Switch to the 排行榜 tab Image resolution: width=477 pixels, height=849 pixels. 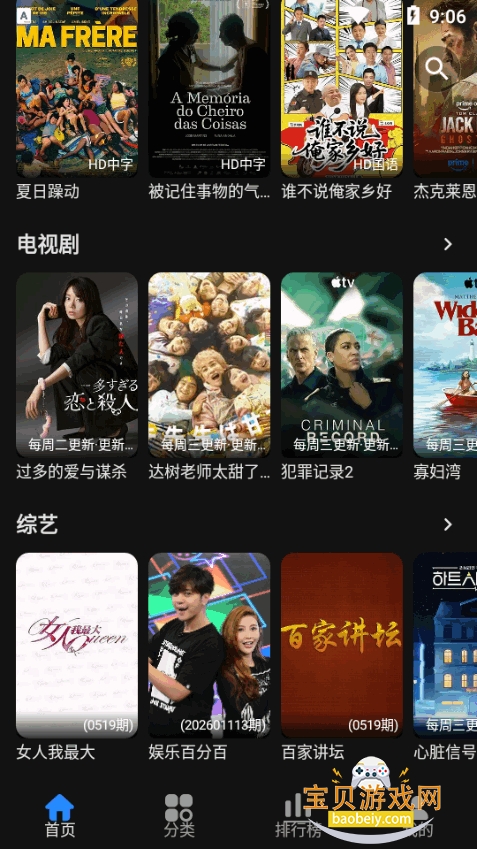click(x=298, y=815)
